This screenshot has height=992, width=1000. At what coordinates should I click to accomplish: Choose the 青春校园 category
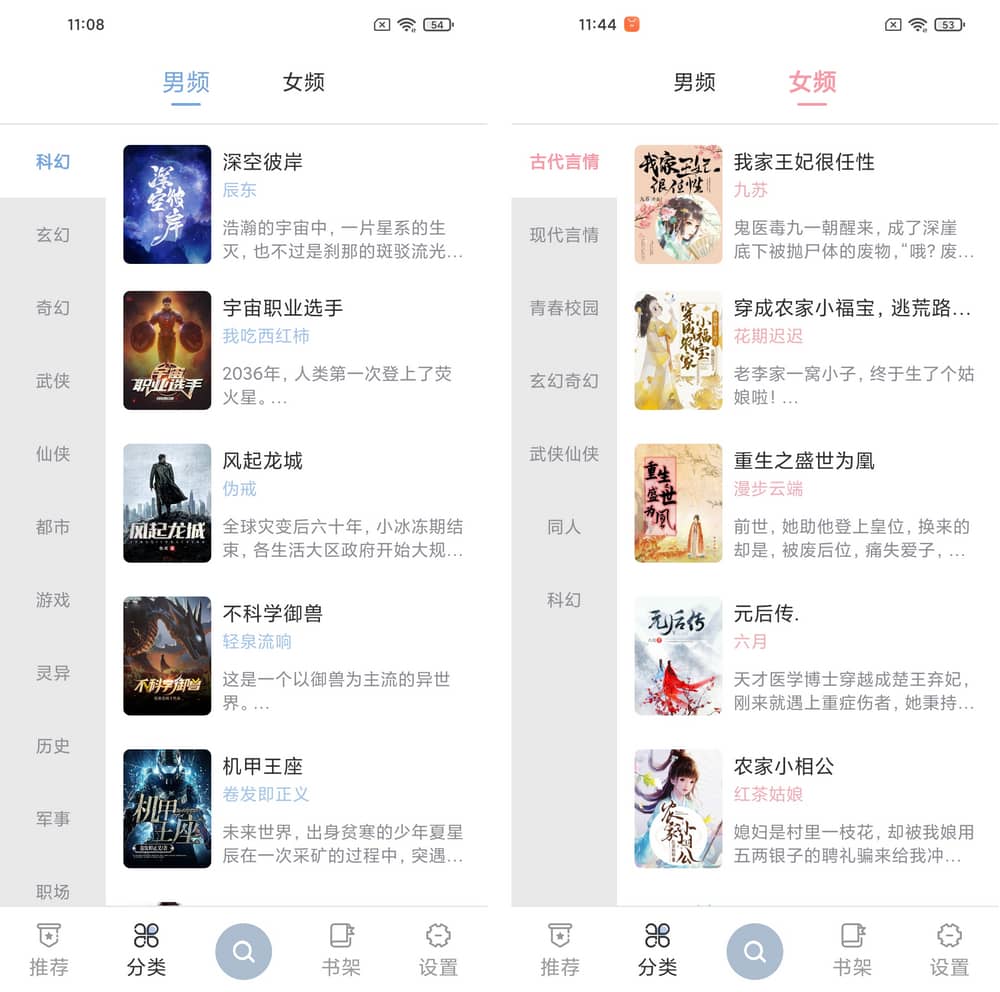pyautogui.click(x=564, y=308)
